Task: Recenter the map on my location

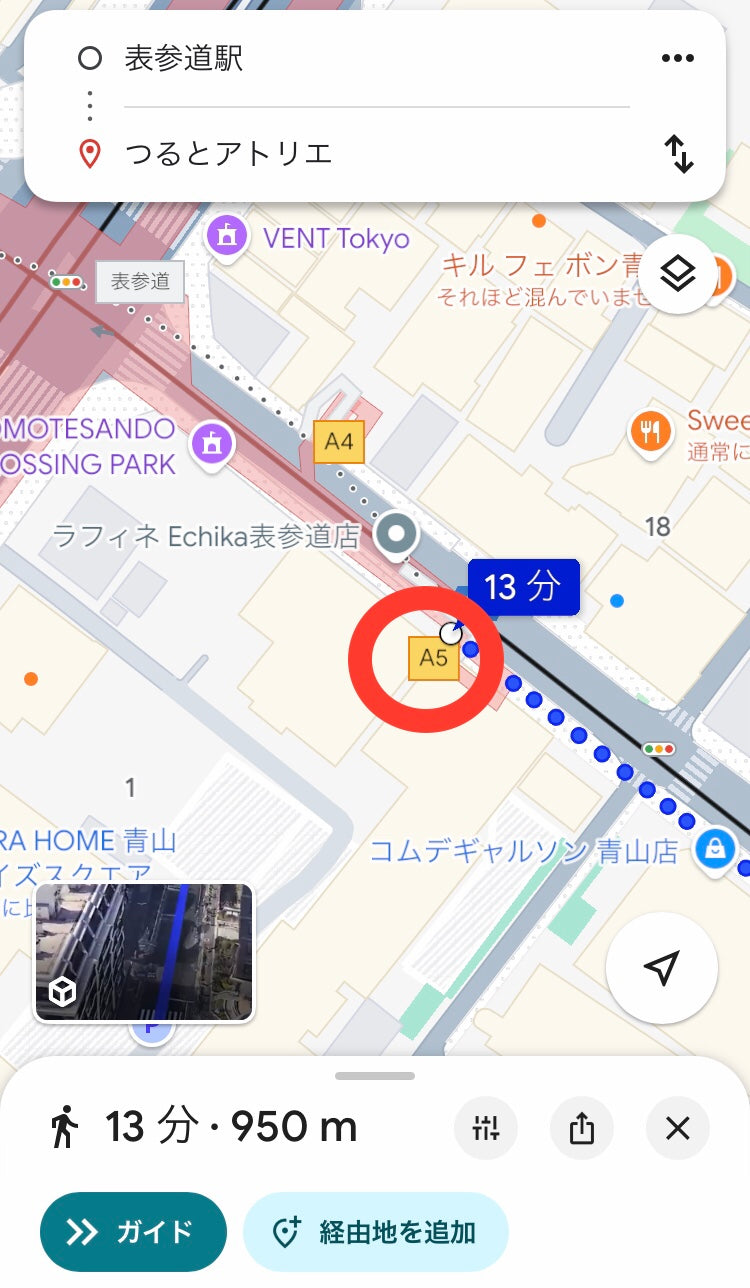Action: tap(661, 967)
